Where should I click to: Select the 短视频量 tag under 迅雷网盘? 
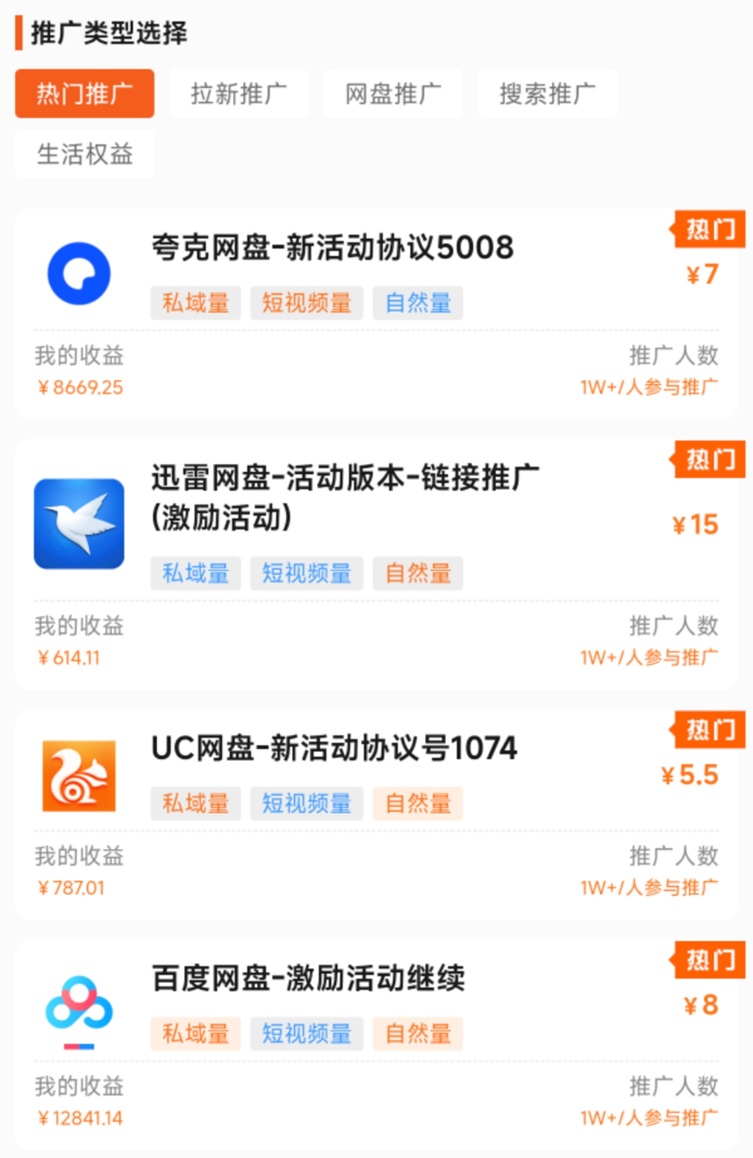pyautogui.click(x=306, y=573)
